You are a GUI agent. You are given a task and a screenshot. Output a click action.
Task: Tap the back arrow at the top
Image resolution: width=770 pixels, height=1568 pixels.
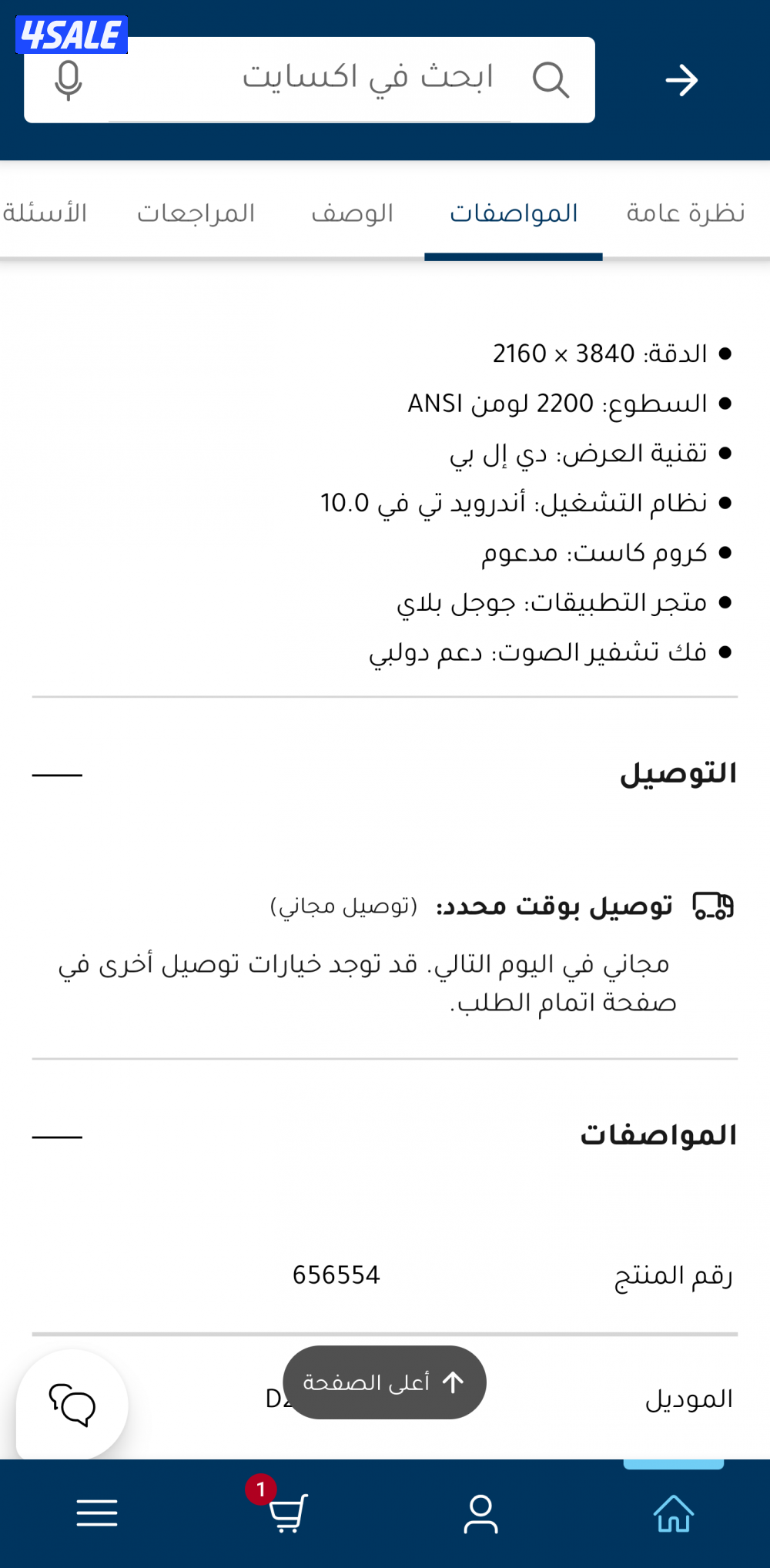681,80
